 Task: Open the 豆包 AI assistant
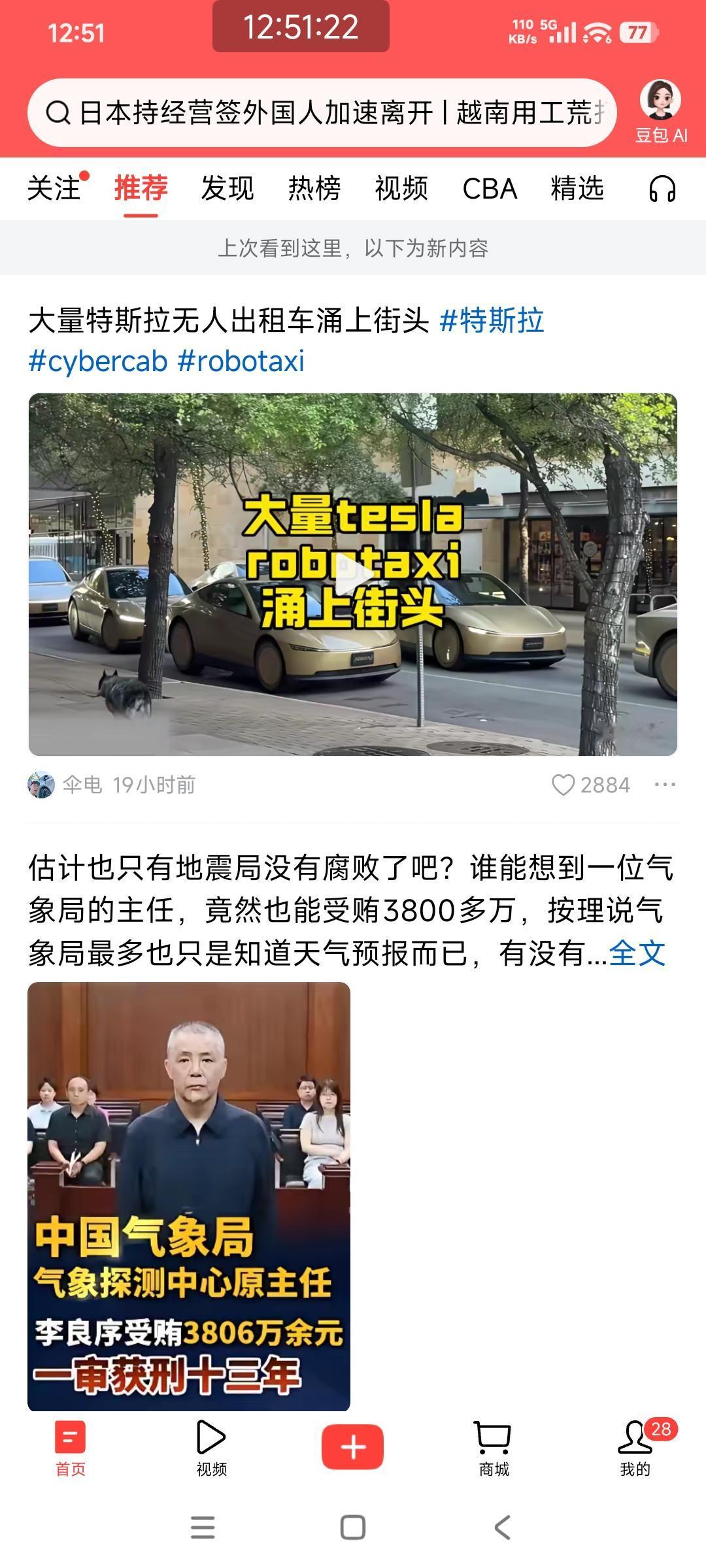click(661, 111)
